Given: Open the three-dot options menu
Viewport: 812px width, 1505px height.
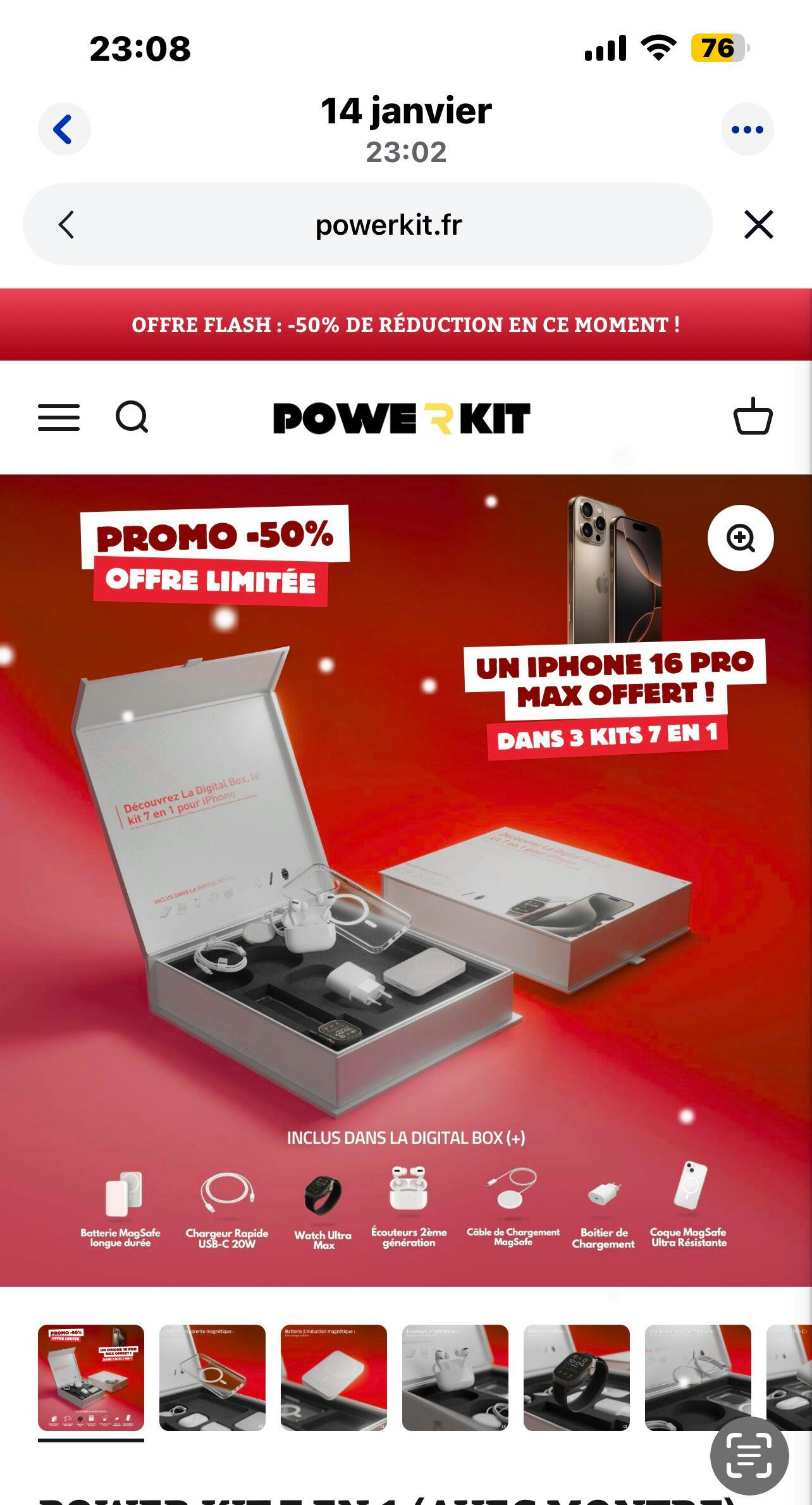Looking at the screenshot, I should (747, 129).
